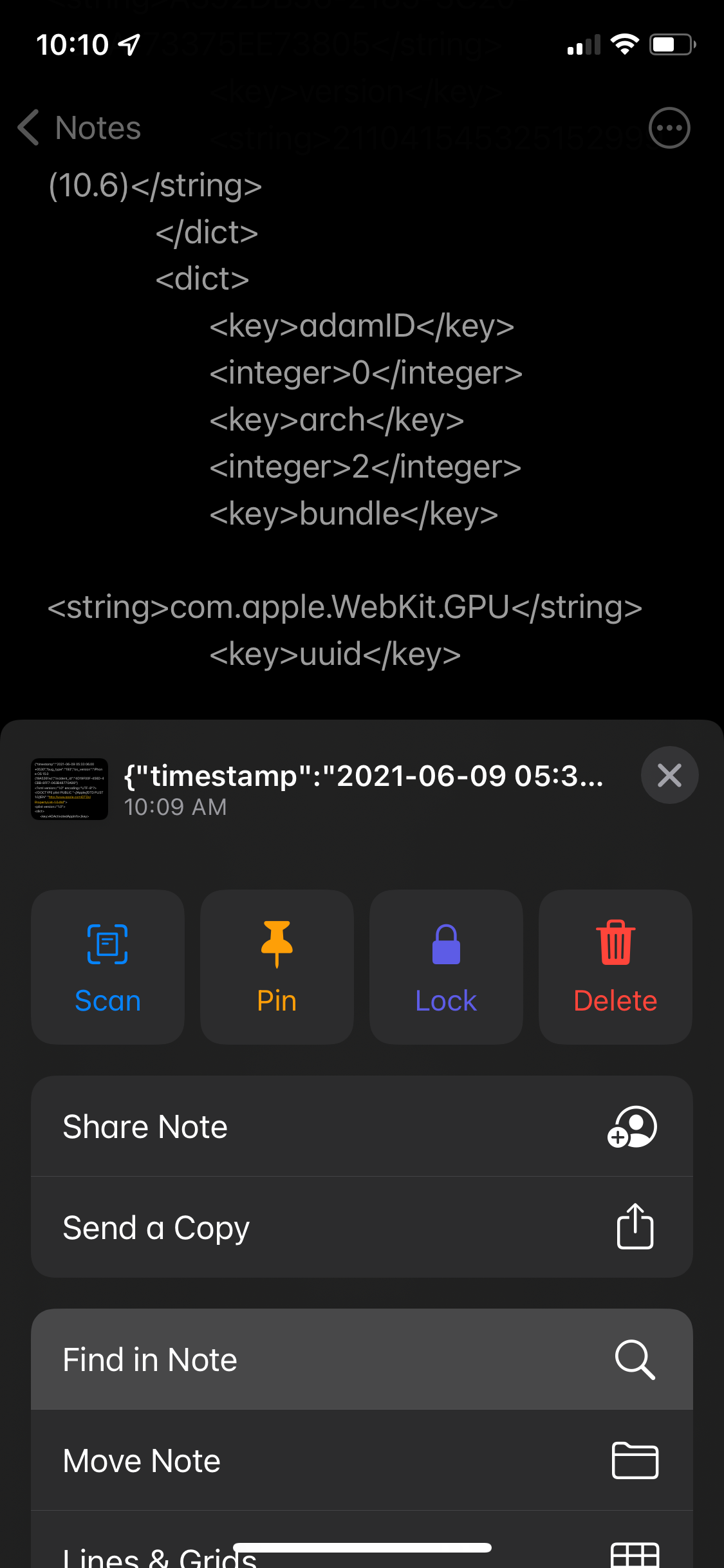Tap Scan to scan a document
The width and height of the screenshot is (724, 1568).
point(107,966)
